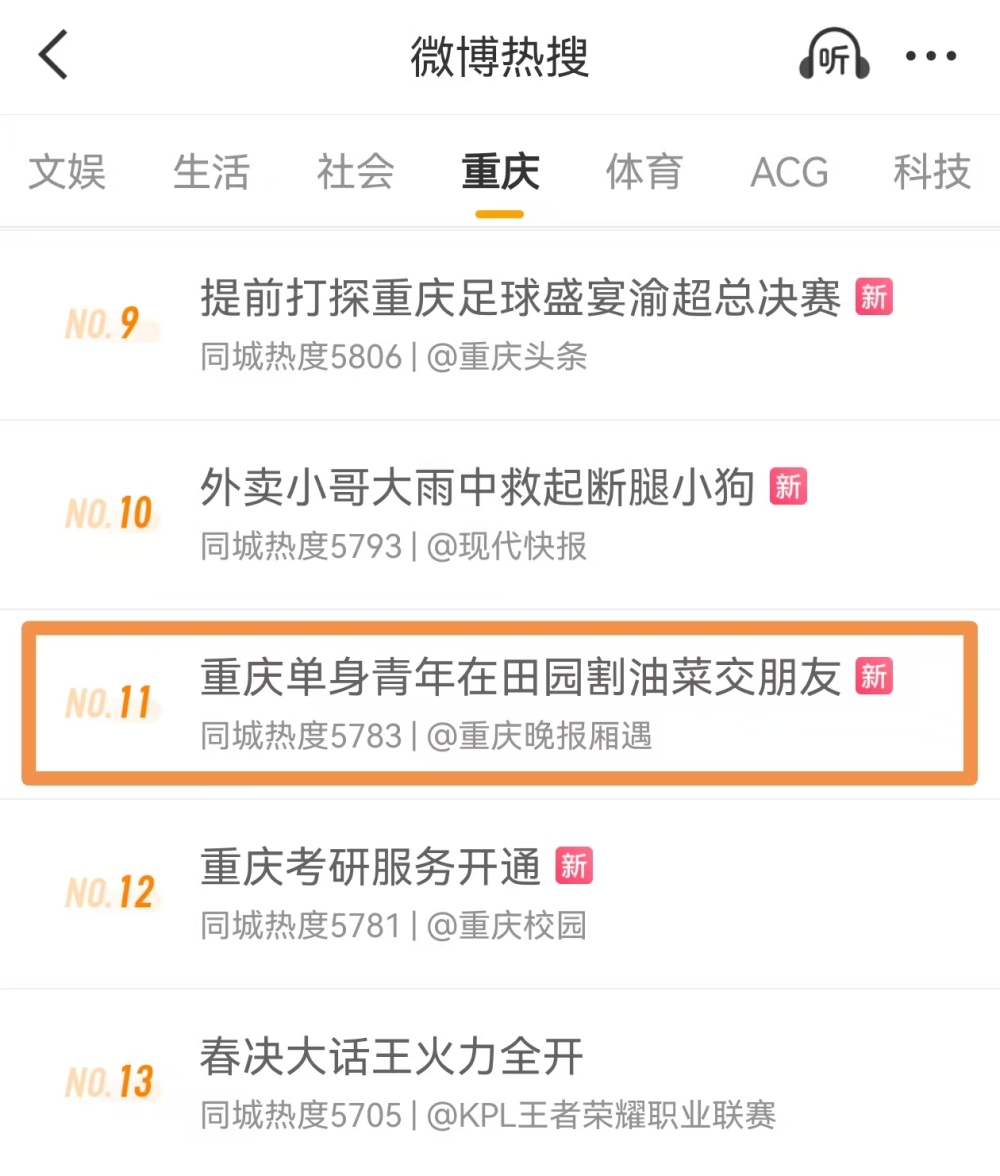Open the 科技 tab

tap(932, 172)
